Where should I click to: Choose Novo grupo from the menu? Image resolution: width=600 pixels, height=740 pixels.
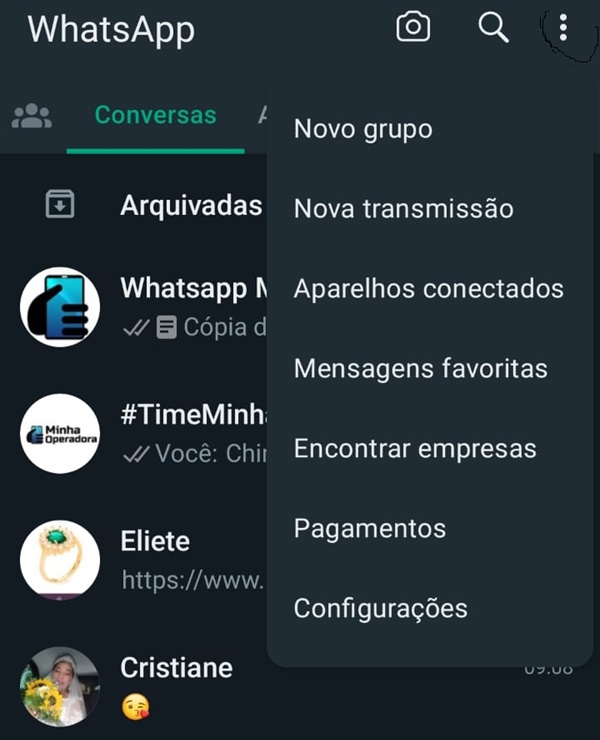pyautogui.click(x=363, y=129)
